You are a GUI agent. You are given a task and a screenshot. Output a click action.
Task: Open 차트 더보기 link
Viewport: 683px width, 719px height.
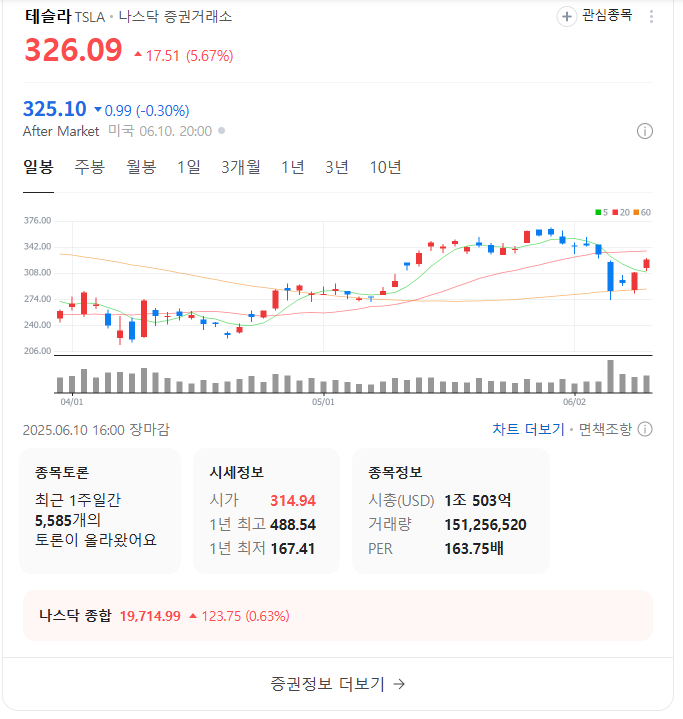[528, 429]
